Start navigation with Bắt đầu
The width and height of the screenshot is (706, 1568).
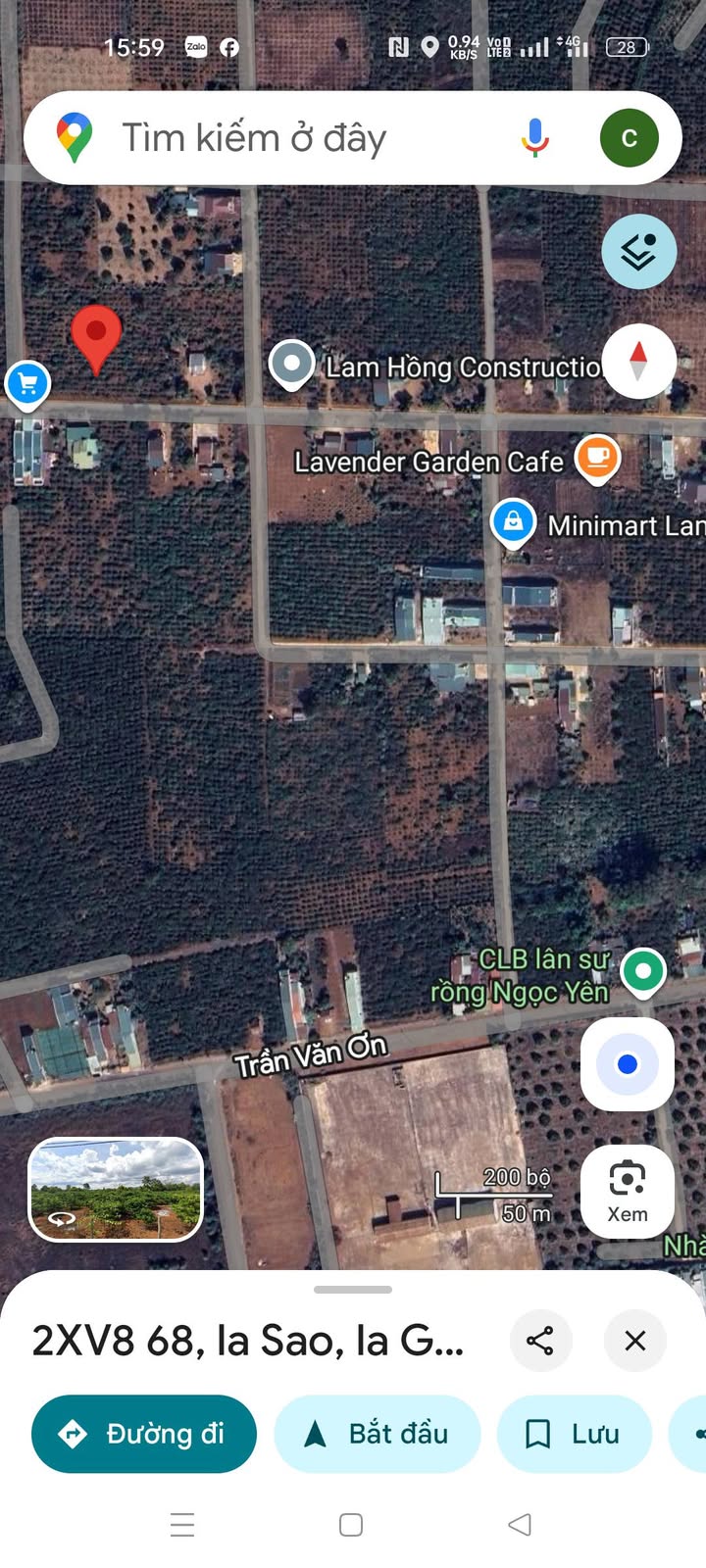point(378,1434)
